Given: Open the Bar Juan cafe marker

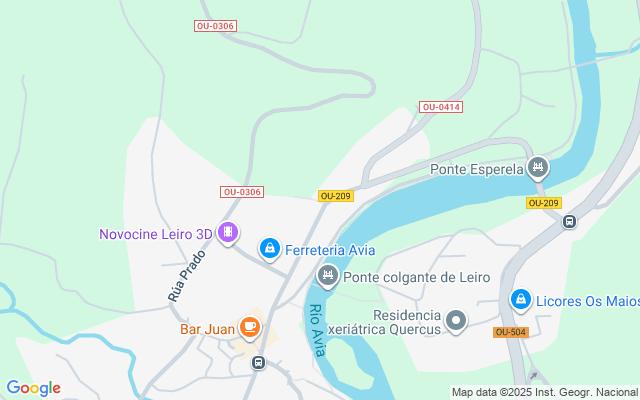Looking at the screenshot, I should 249,326.
